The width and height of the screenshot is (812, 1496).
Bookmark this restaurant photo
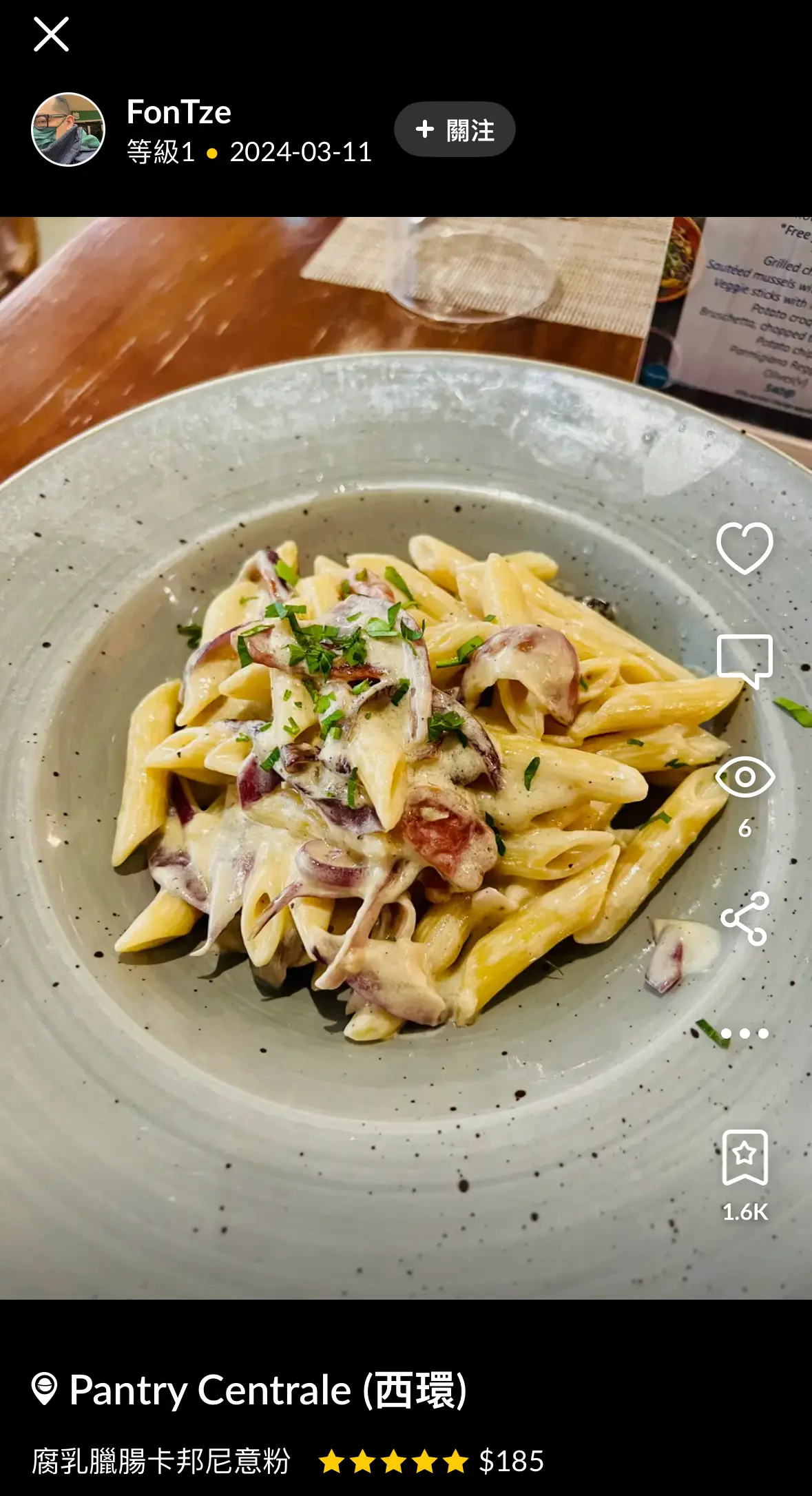tap(745, 1157)
